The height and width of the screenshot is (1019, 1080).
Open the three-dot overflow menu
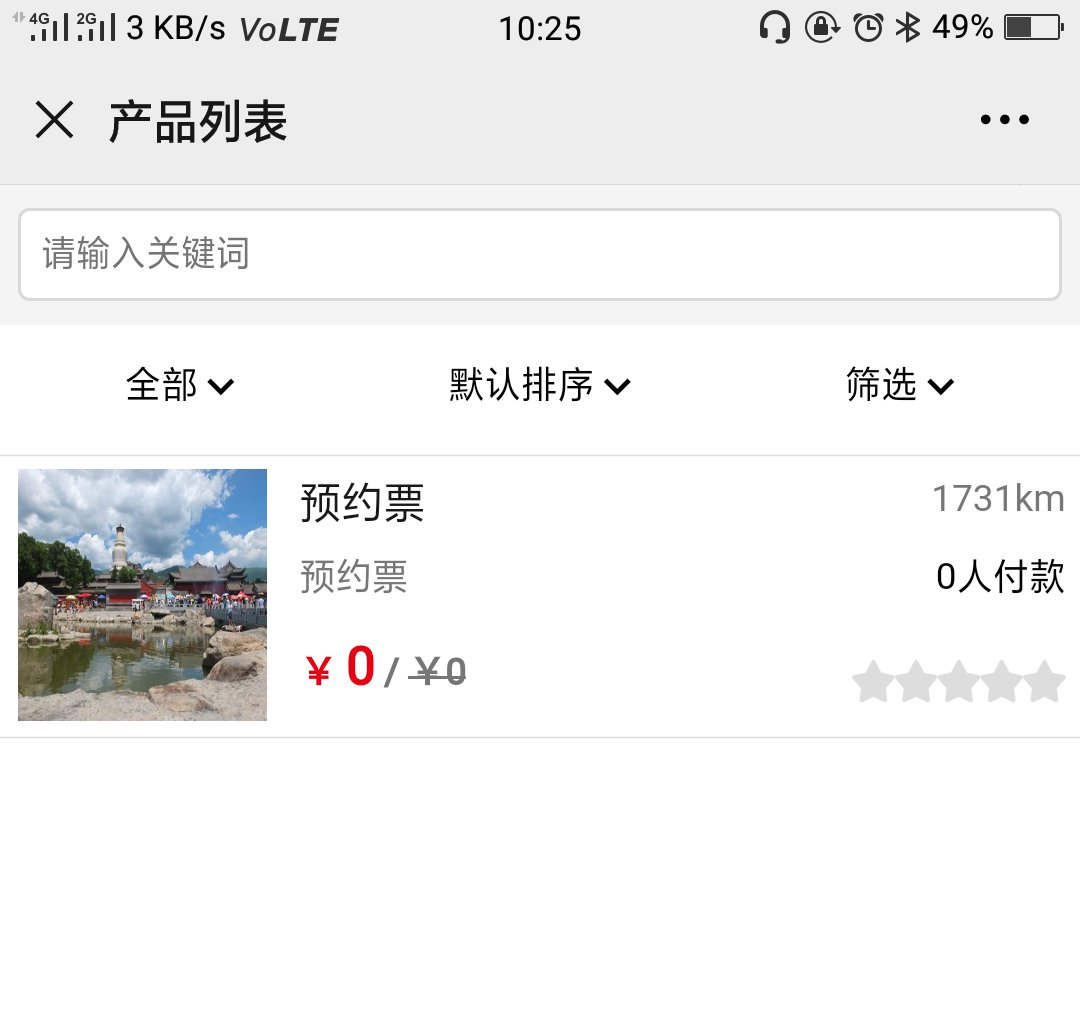(x=1004, y=120)
